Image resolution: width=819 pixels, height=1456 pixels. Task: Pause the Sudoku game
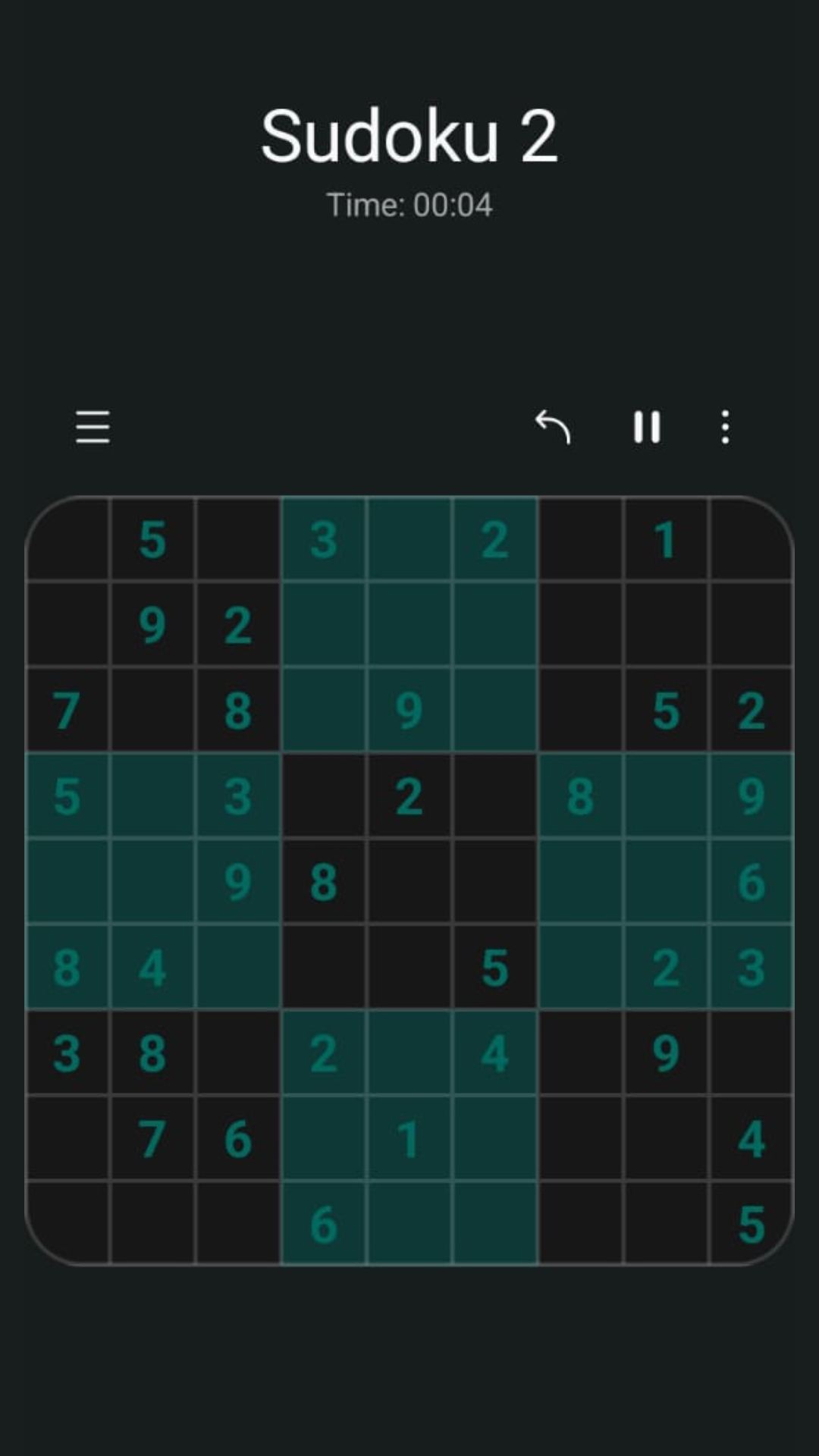click(647, 427)
